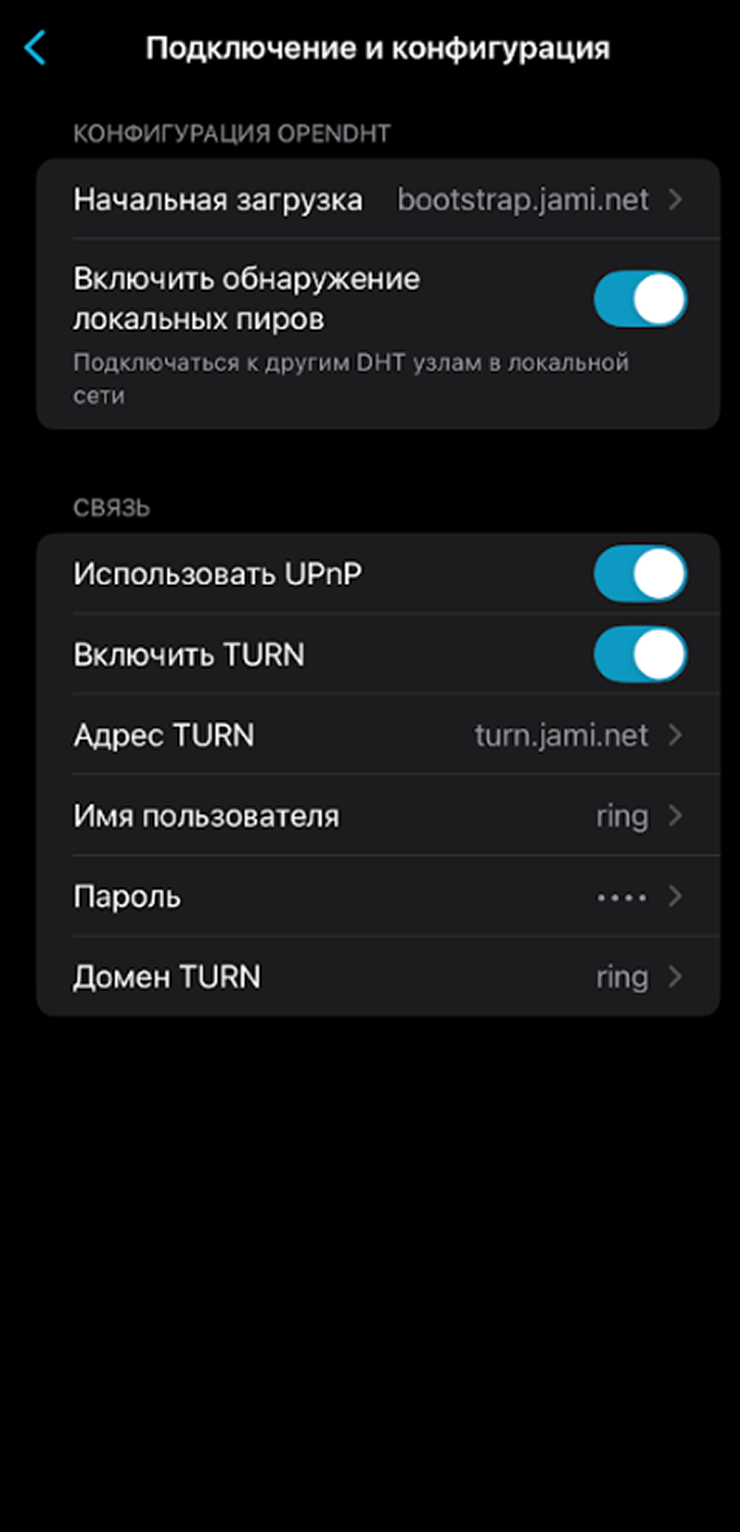Toggle the Включить TURN switch
The width and height of the screenshot is (740, 1532).
(640, 654)
